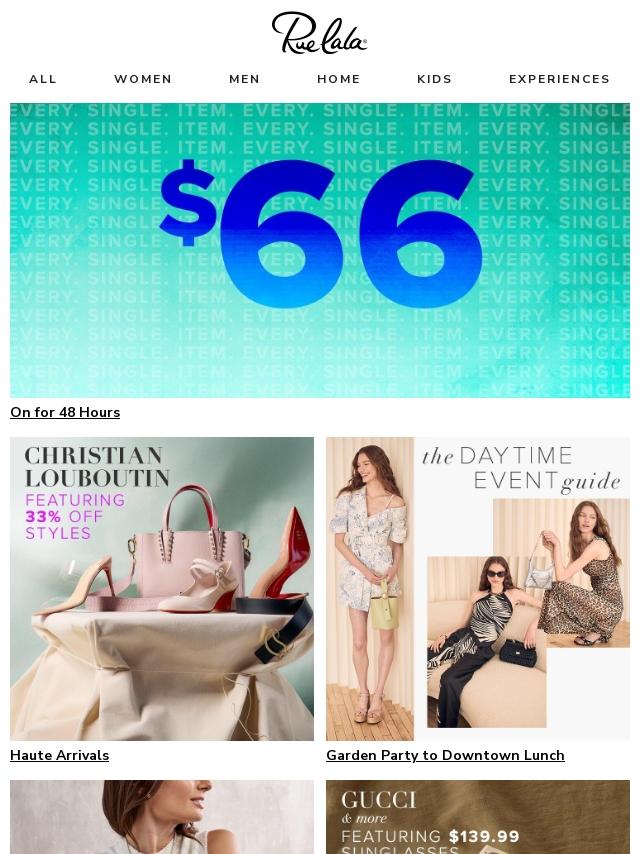Follow the Haute Arrivals link

click(x=60, y=755)
